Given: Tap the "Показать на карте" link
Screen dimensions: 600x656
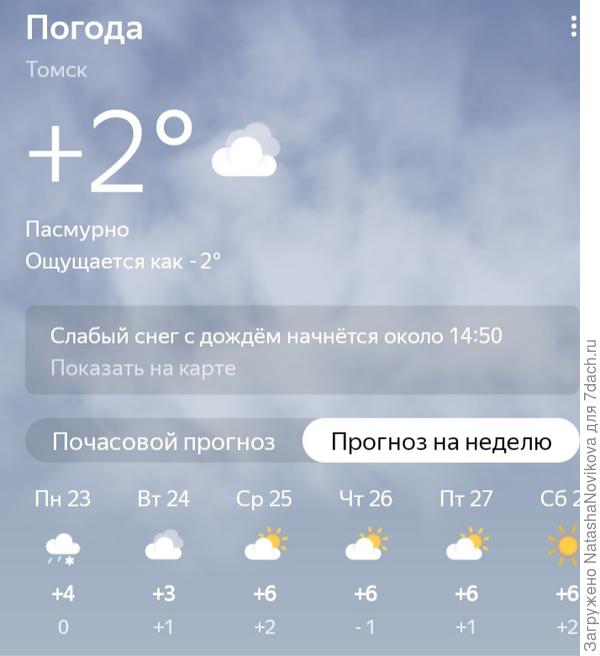Looking at the screenshot, I should pos(143,368).
